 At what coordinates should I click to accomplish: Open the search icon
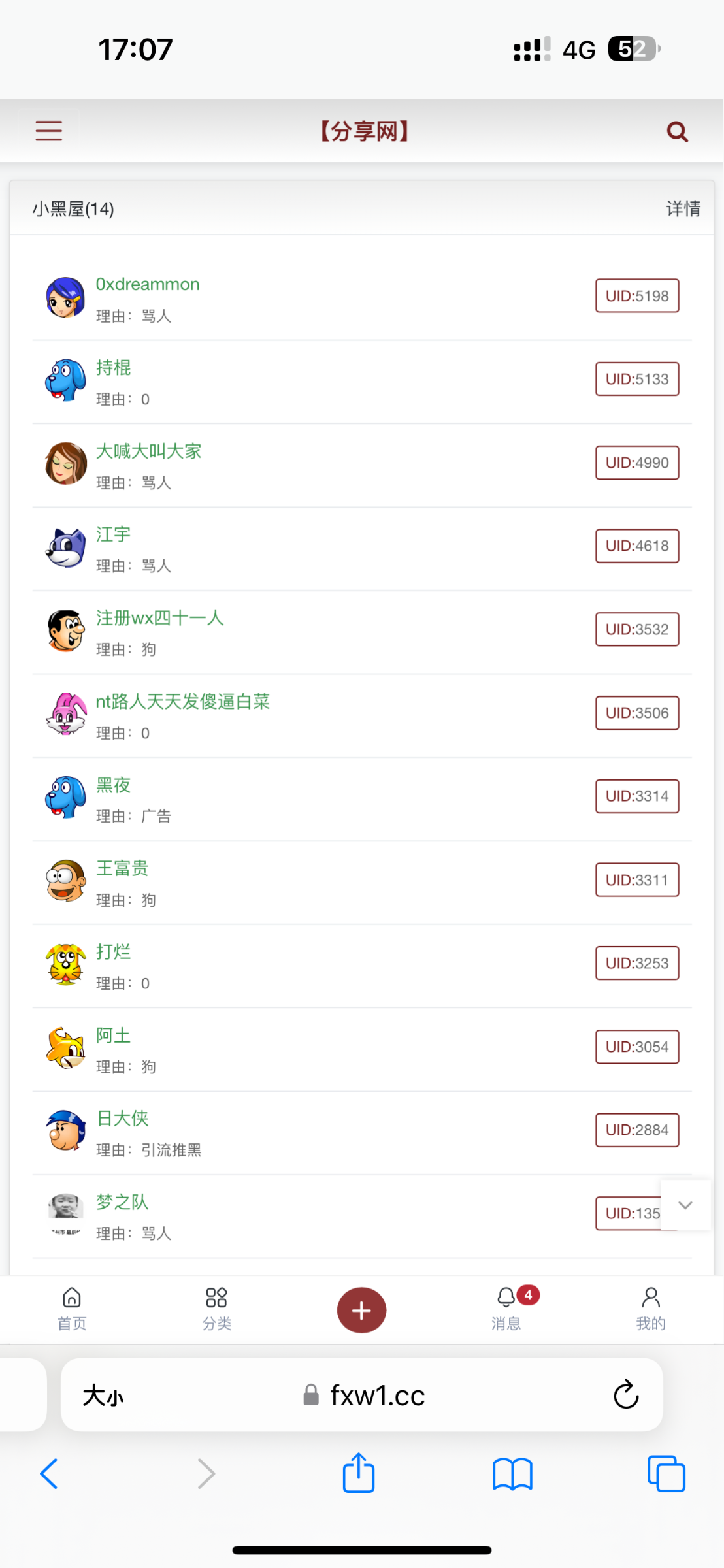click(677, 132)
